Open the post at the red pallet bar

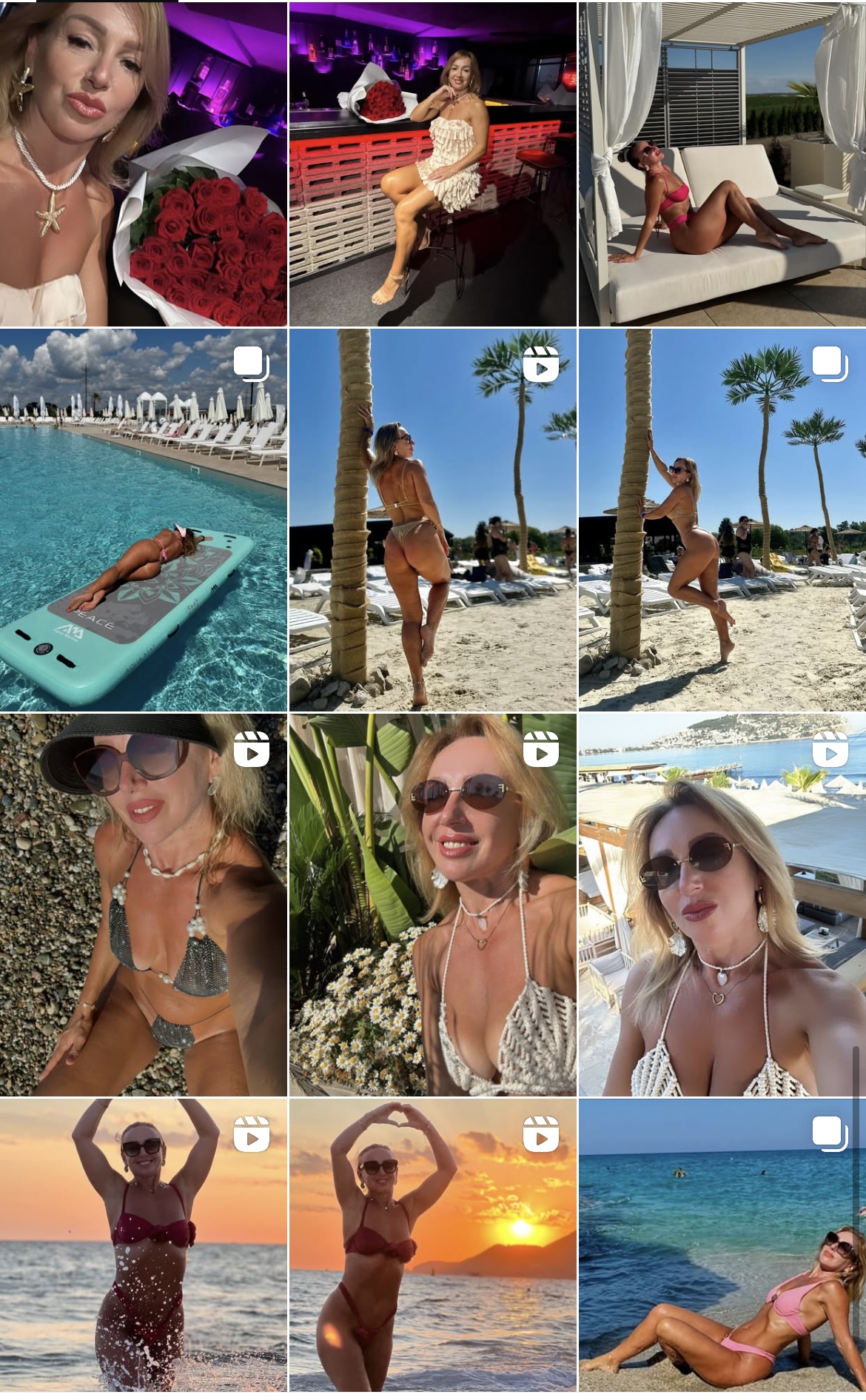point(433,164)
